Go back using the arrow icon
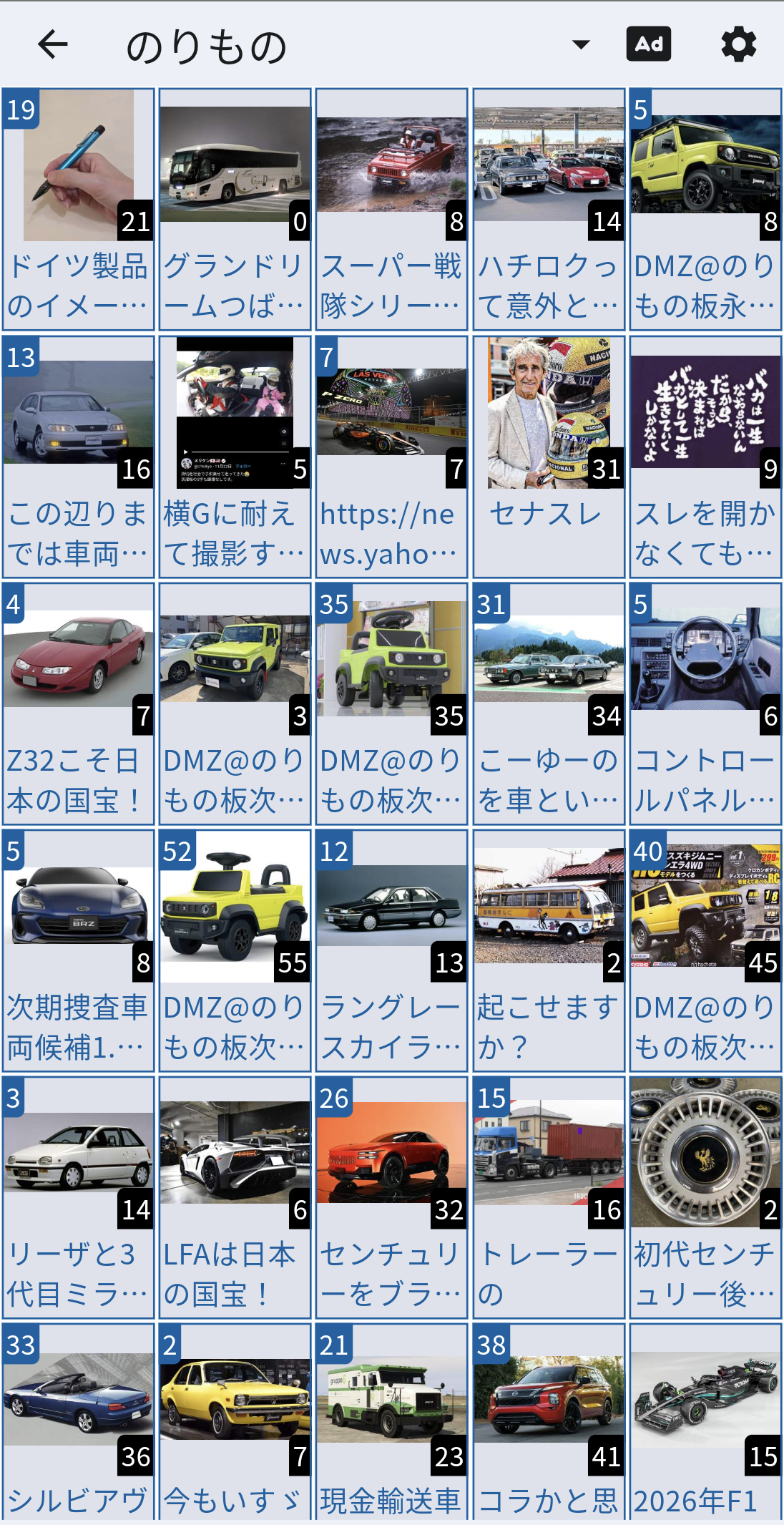The height and width of the screenshot is (1525, 784). point(52,44)
